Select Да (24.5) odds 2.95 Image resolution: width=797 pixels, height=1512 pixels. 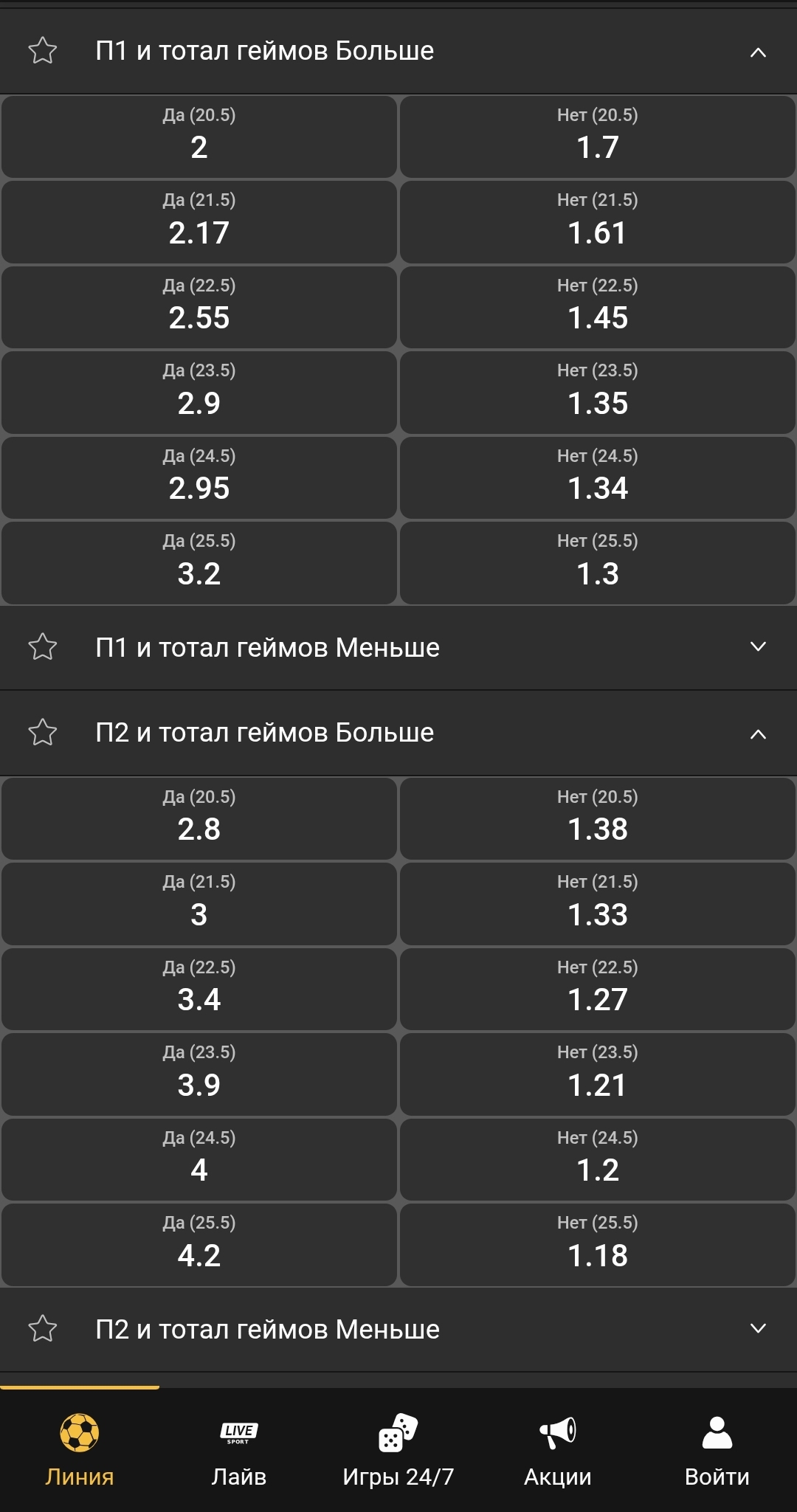click(x=199, y=477)
